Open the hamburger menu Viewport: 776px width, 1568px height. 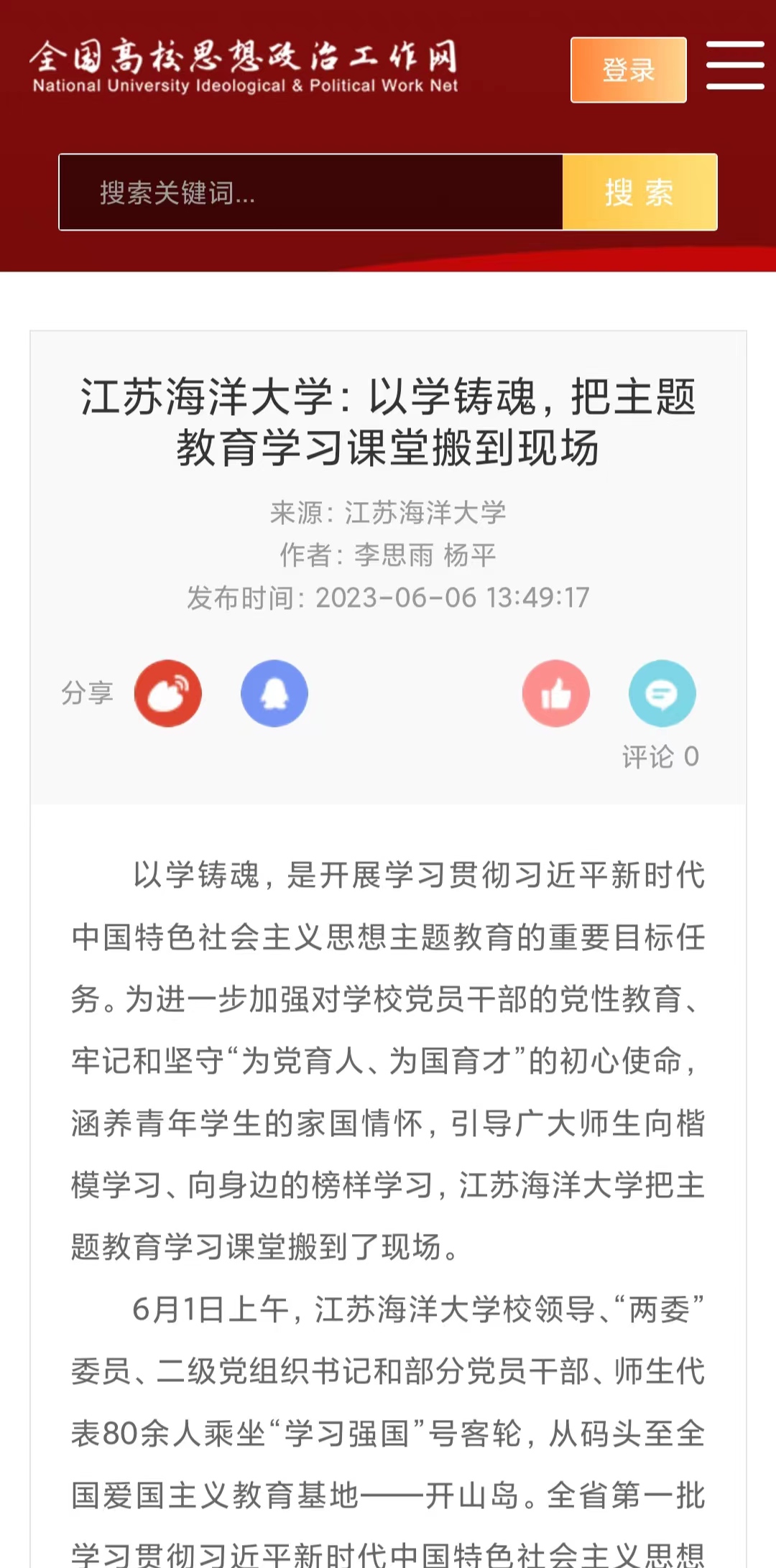tap(734, 65)
